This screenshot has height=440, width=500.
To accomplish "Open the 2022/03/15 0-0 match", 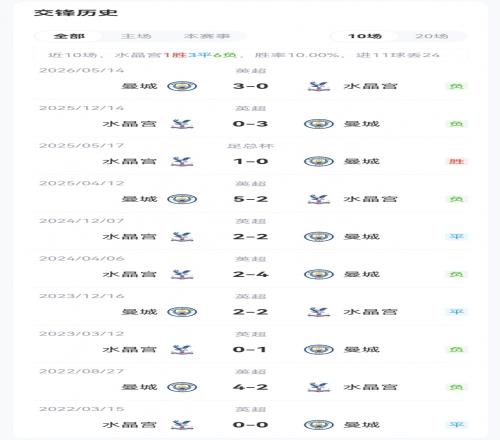I will point(251,418).
